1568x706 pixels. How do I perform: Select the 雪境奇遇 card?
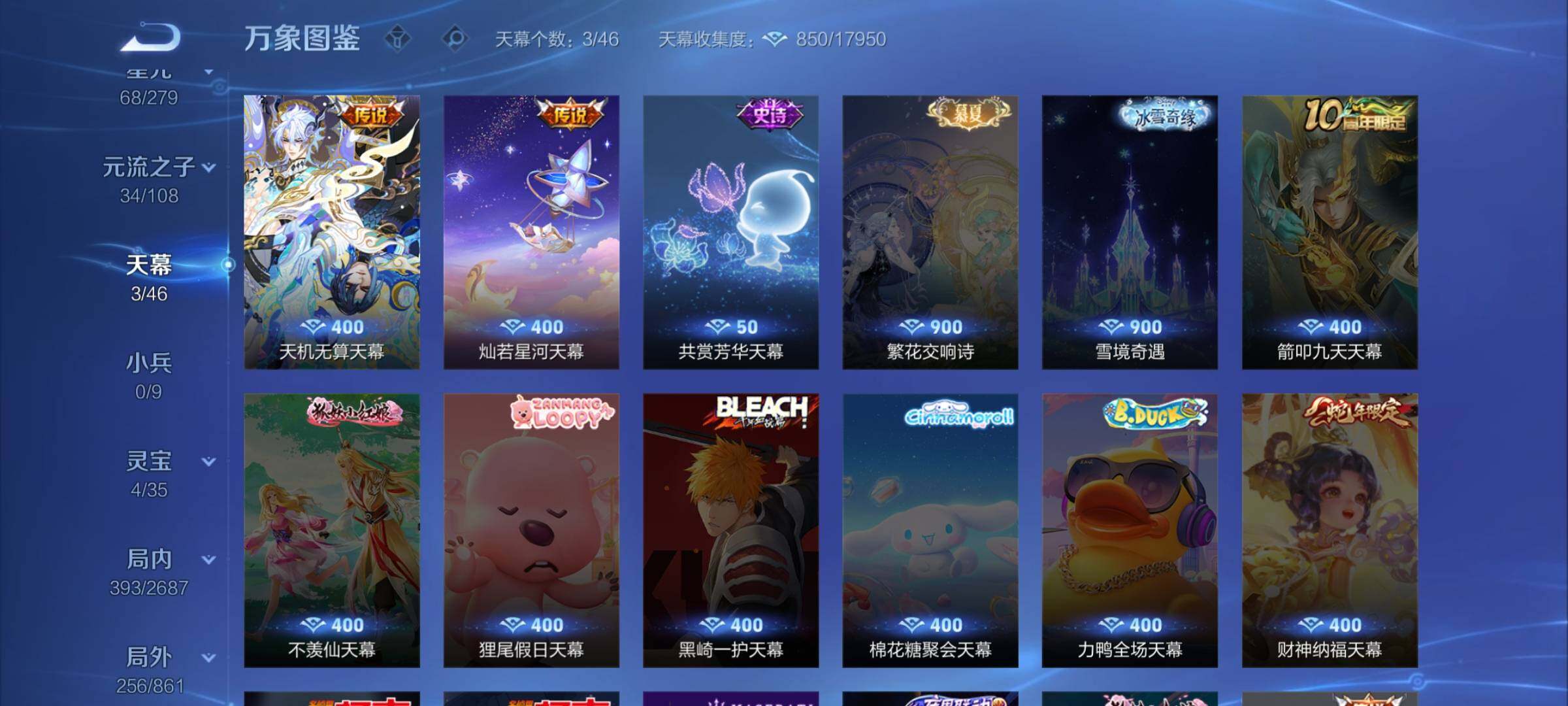1130,232
